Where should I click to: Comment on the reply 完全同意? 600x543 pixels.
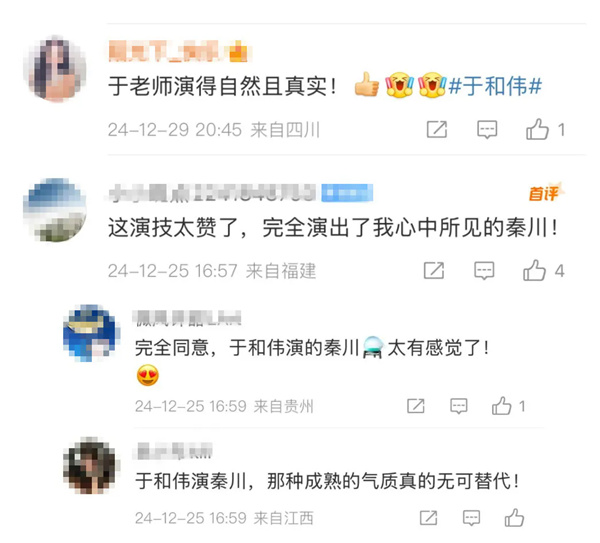click(x=458, y=406)
